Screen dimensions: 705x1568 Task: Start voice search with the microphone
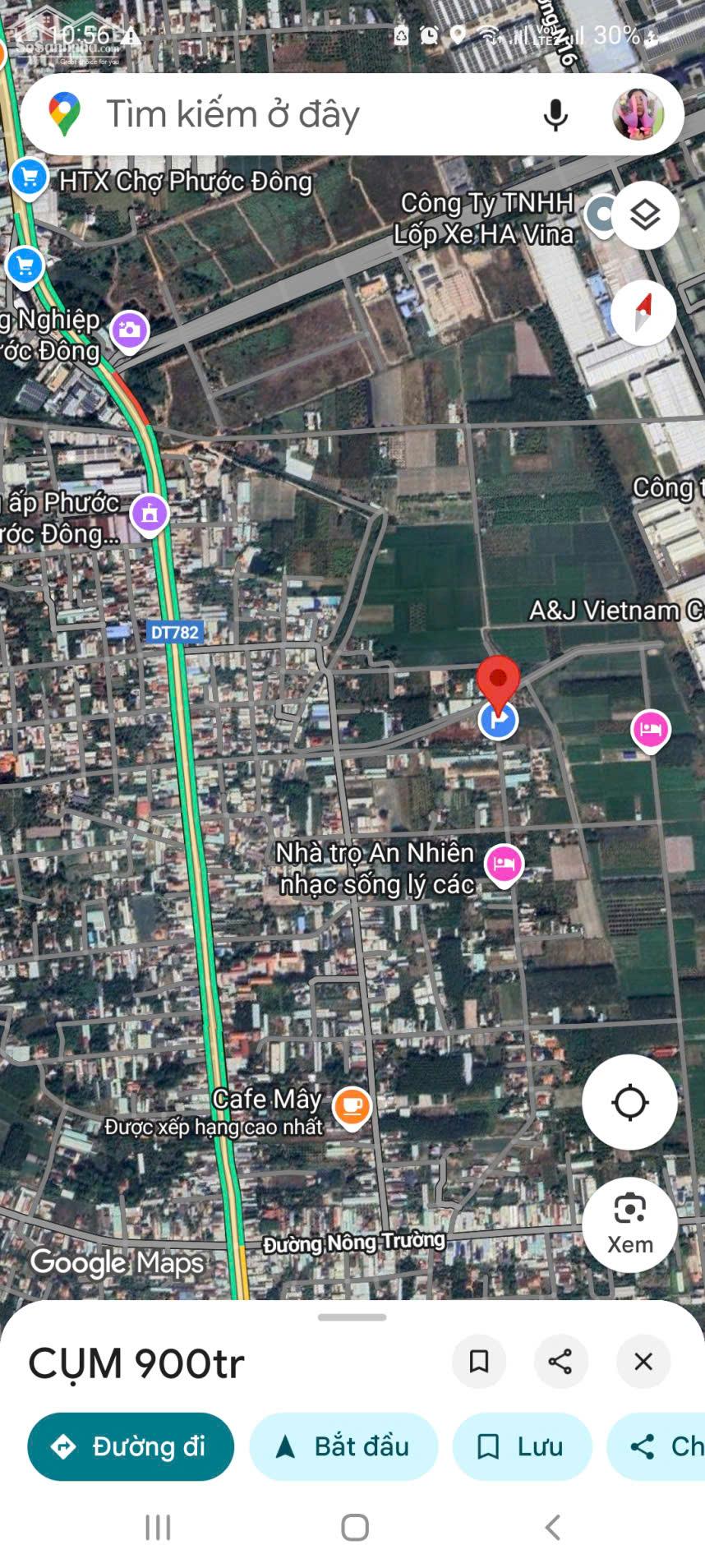pyautogui.click(x=555, y=115)
